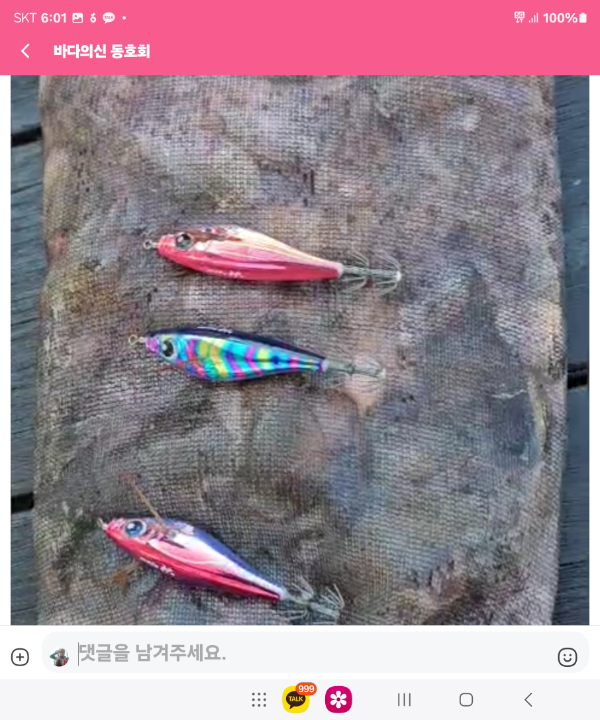Launch KakaoTalk from the taskbar
Viewport: 600px width, 720px height.
297,699
